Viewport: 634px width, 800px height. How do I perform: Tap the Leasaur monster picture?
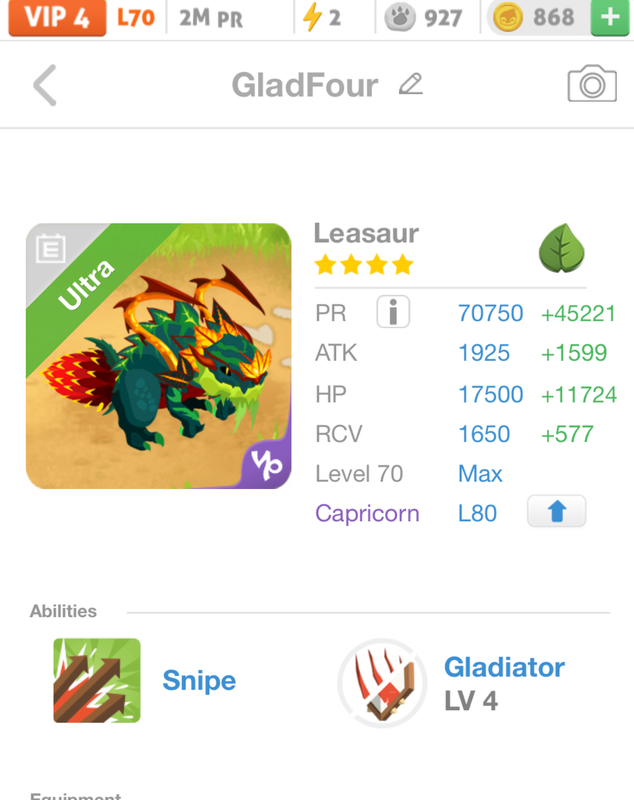pos(158,356)
